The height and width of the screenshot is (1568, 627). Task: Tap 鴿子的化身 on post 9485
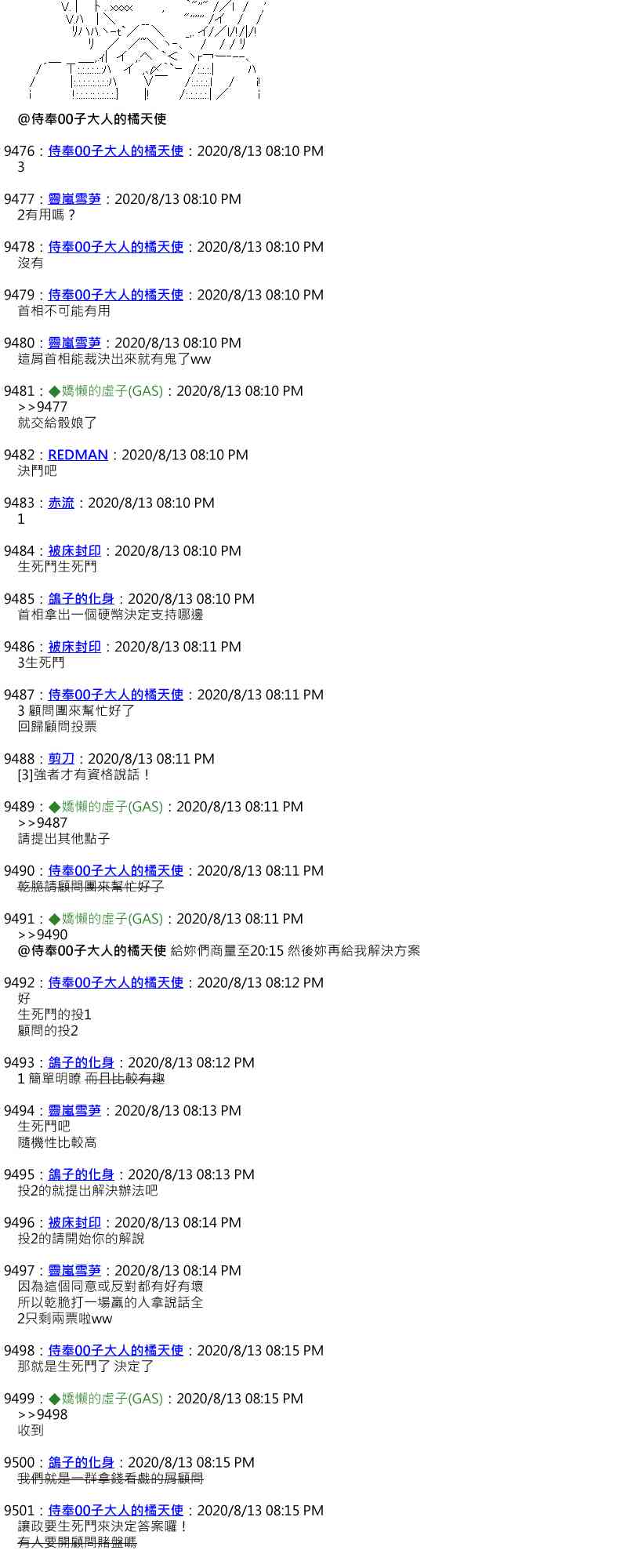coord(81,598)
